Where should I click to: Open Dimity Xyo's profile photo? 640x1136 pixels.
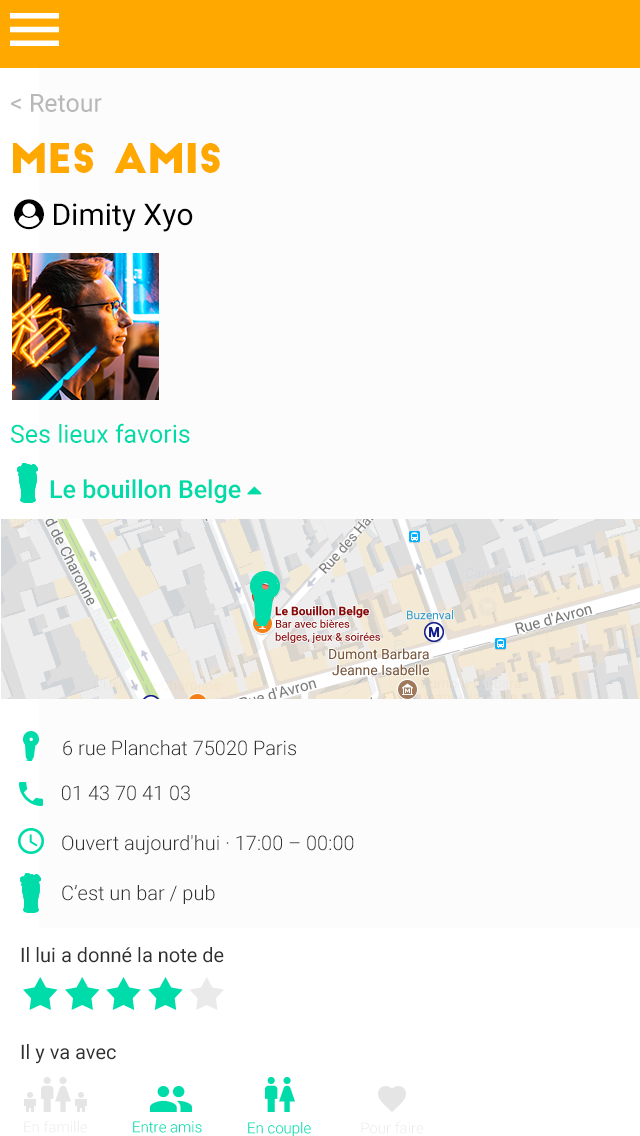pyautogui.click(x=86, y=326)
